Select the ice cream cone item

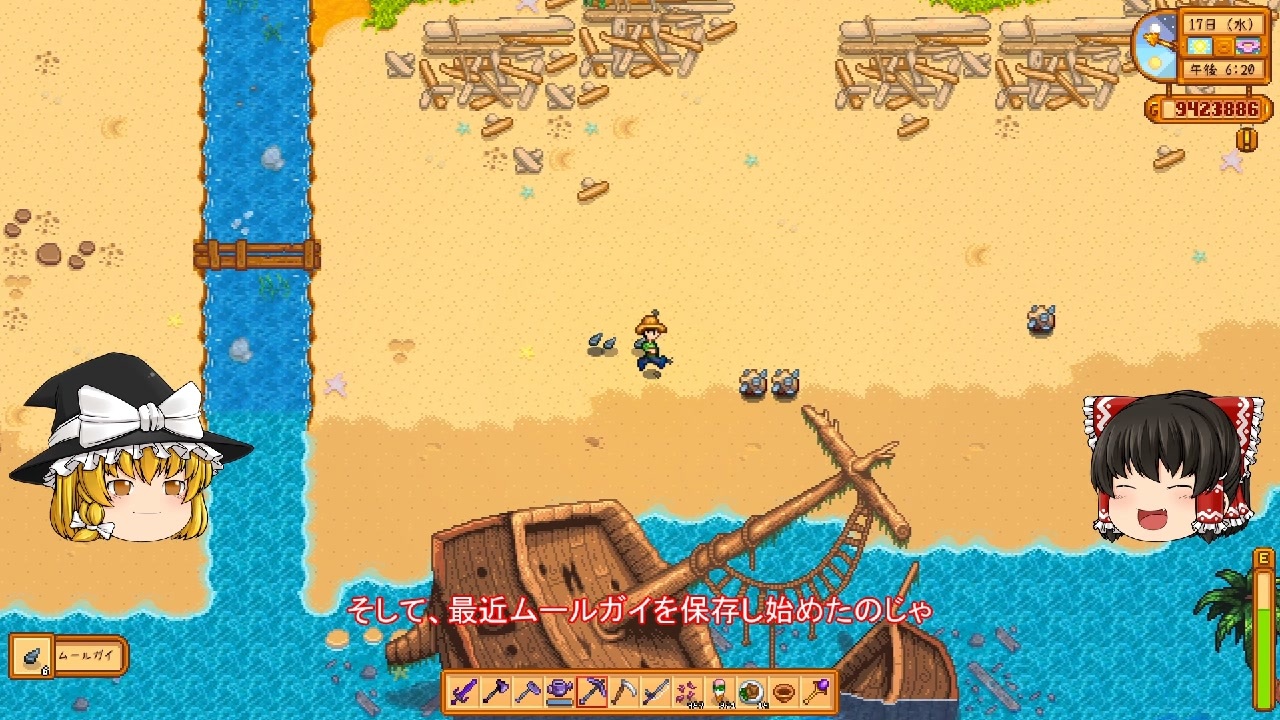coord(720,691)
